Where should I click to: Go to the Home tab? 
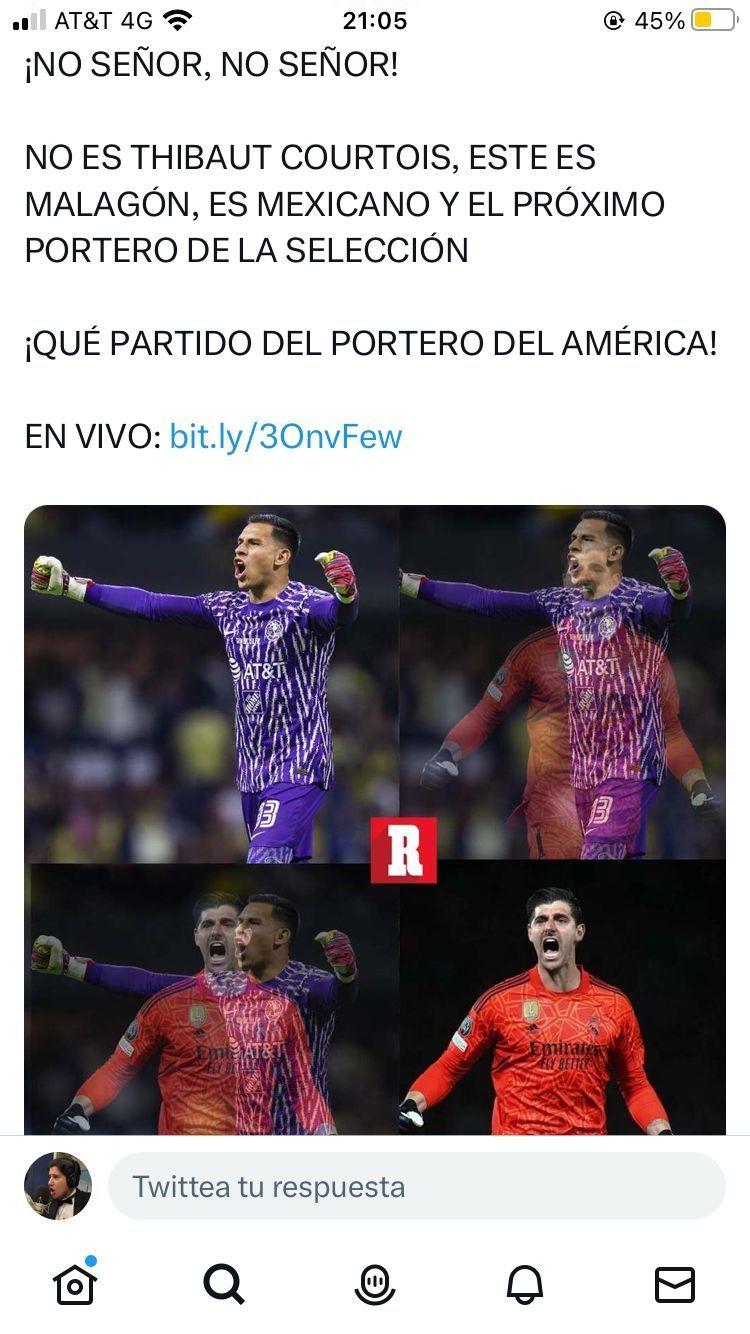(x=75, y=1285)
